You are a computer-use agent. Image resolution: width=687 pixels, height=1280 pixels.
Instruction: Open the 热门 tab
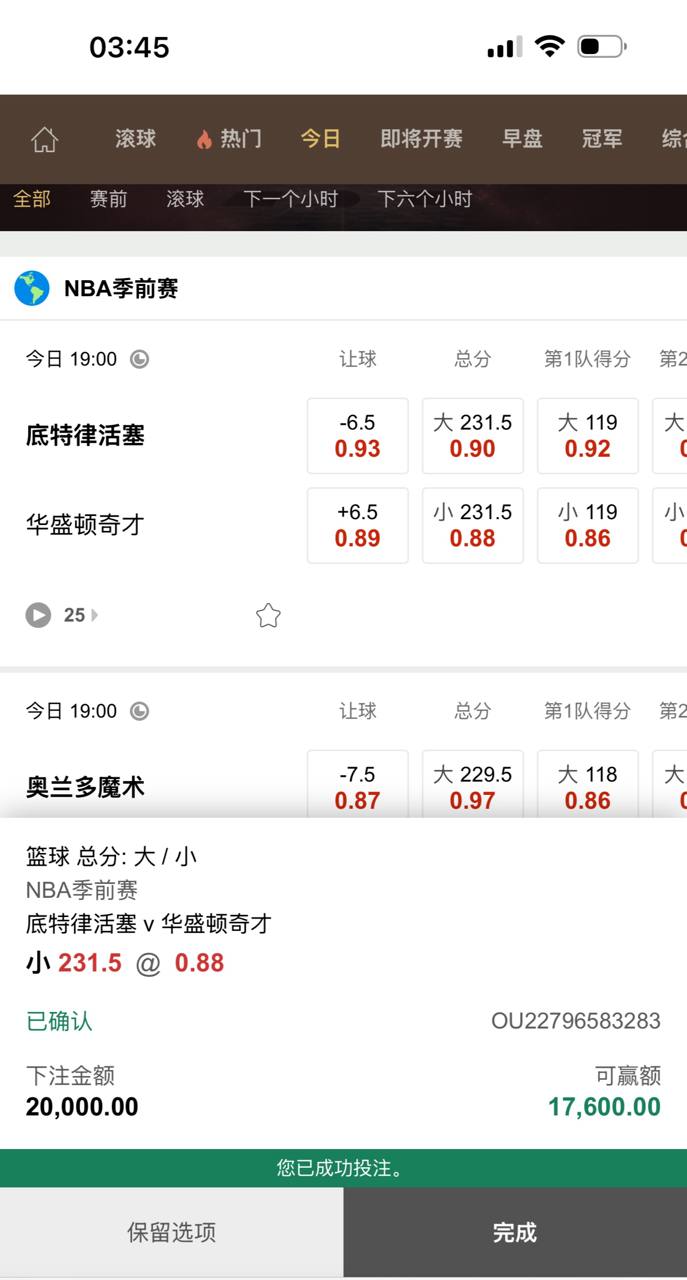pyautogui.click(x=229, y=139)
